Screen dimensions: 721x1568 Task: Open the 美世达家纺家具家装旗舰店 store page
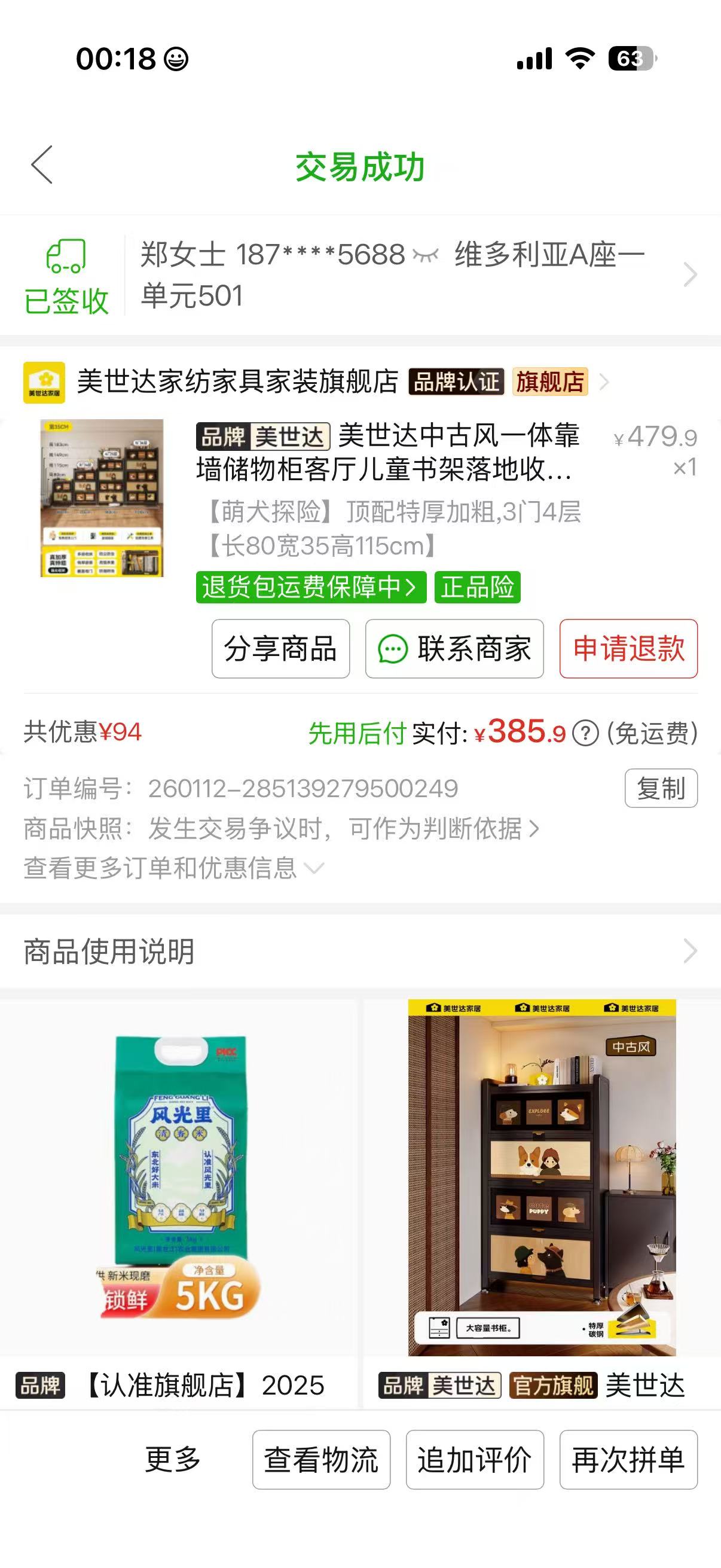(237, 382)
